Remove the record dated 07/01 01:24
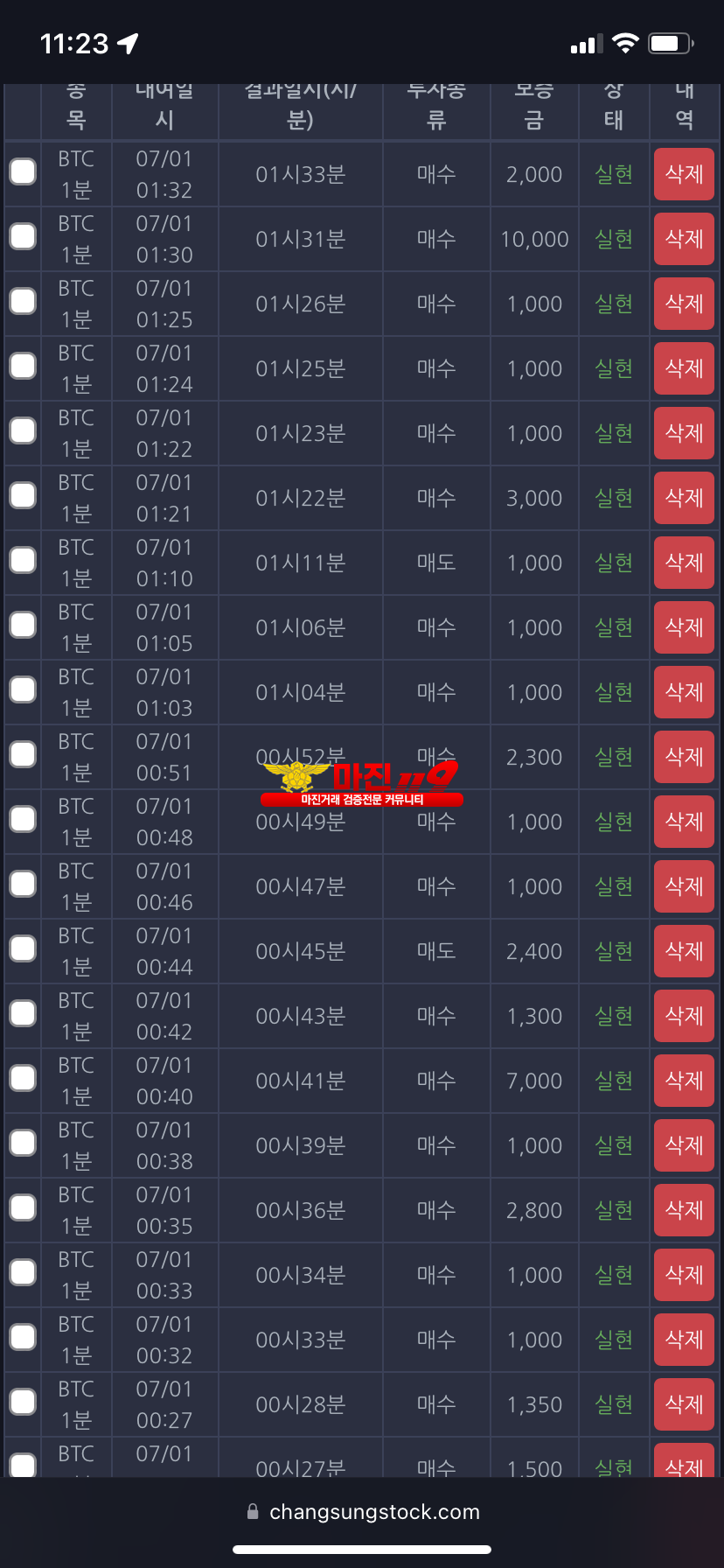Image resolution: width=724 pixels, height=1568 pixels. coord(684,368)
